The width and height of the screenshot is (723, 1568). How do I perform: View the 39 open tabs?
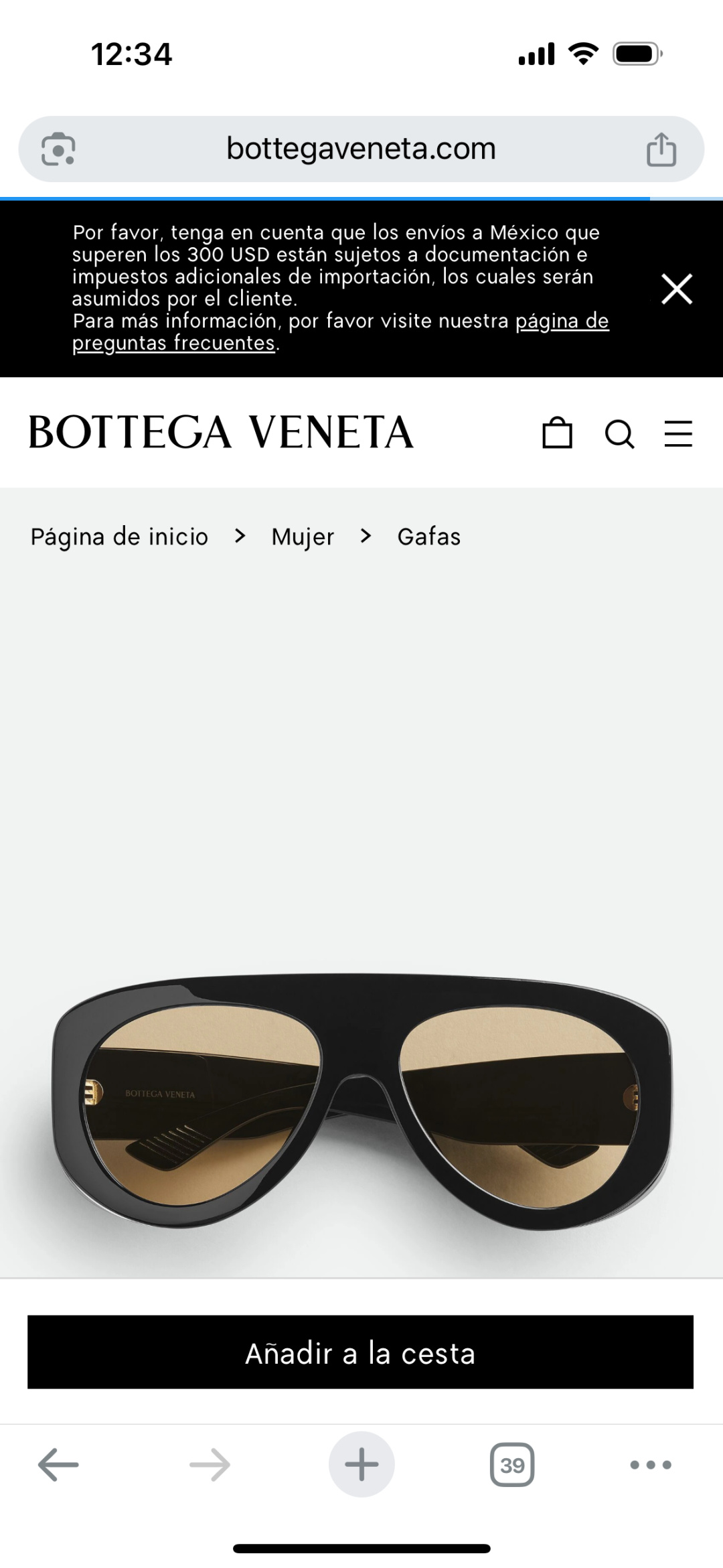point(512,1465)
